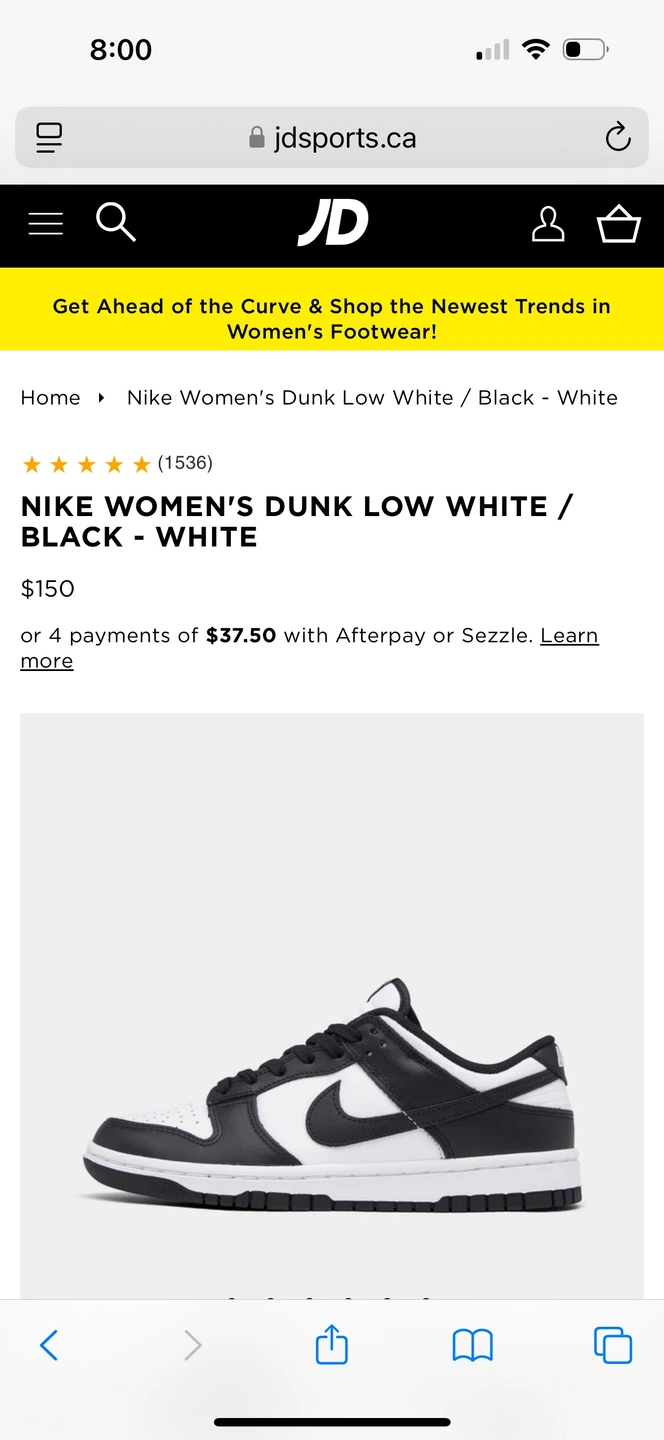Go to Home breadcrumb

50,398
